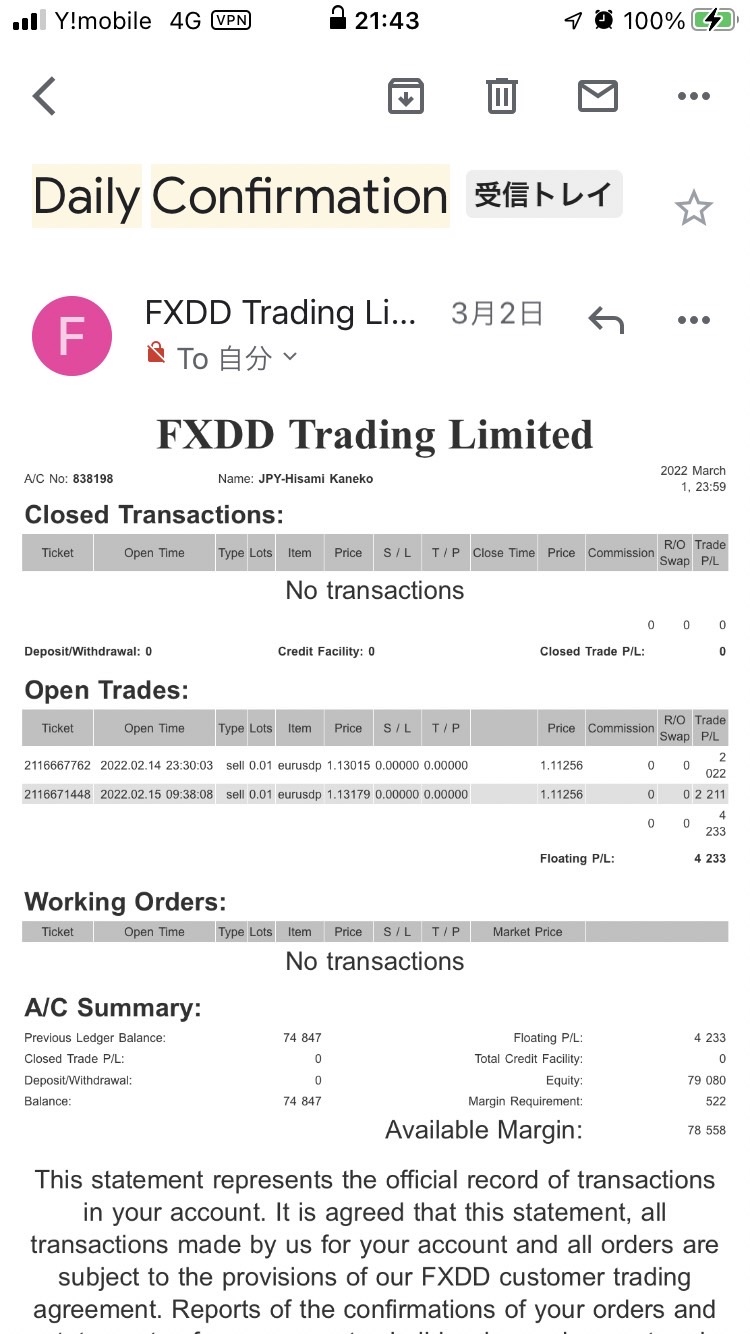Open the top toolbar overflow menu

(693, 96)
